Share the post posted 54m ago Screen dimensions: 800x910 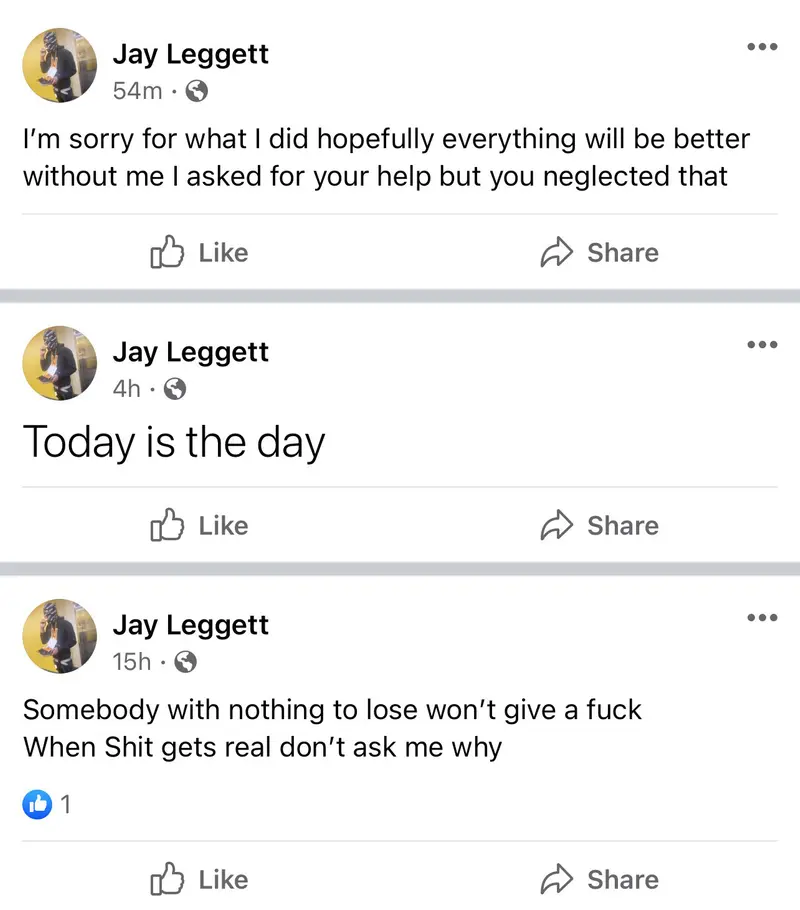(599, 253)
